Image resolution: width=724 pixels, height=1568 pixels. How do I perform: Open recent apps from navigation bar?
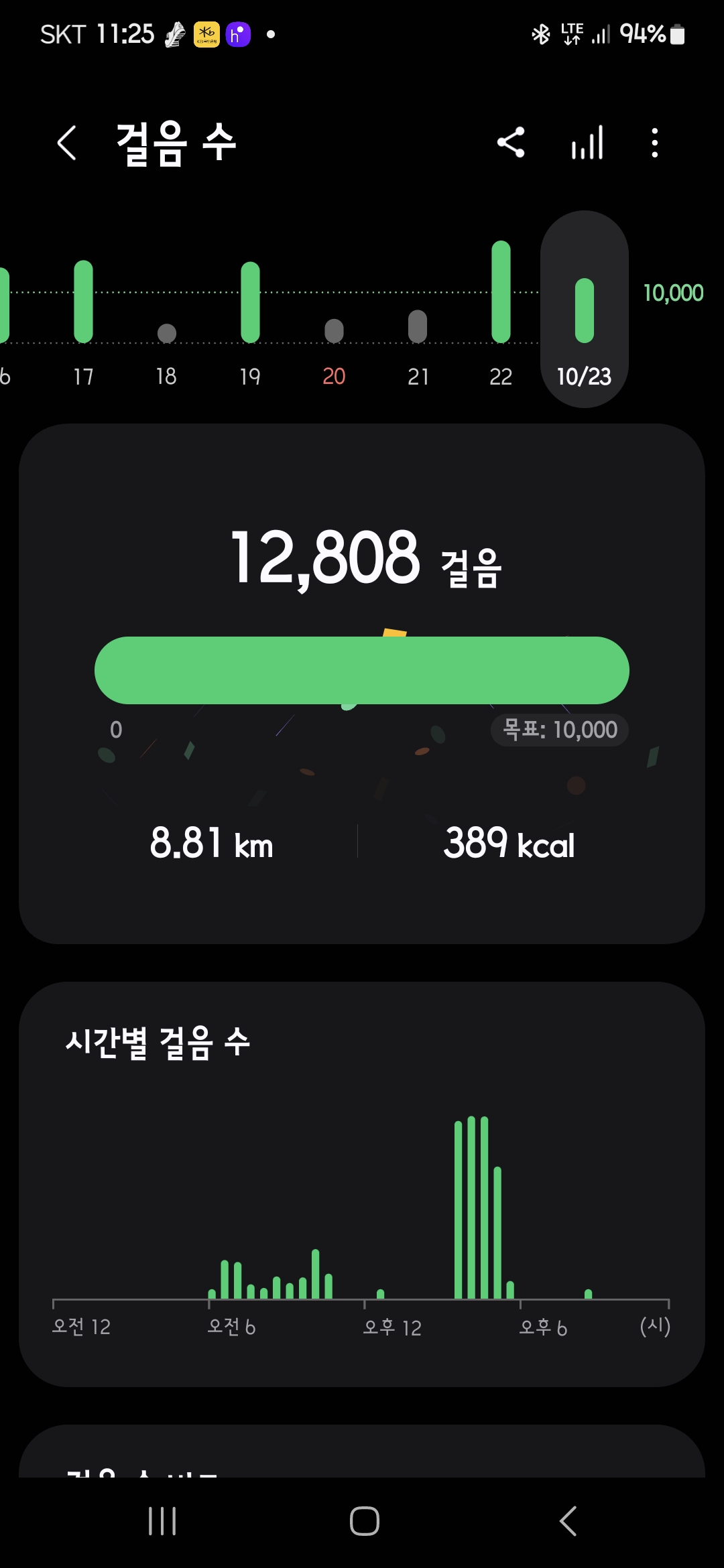[x=162, y=1521]
